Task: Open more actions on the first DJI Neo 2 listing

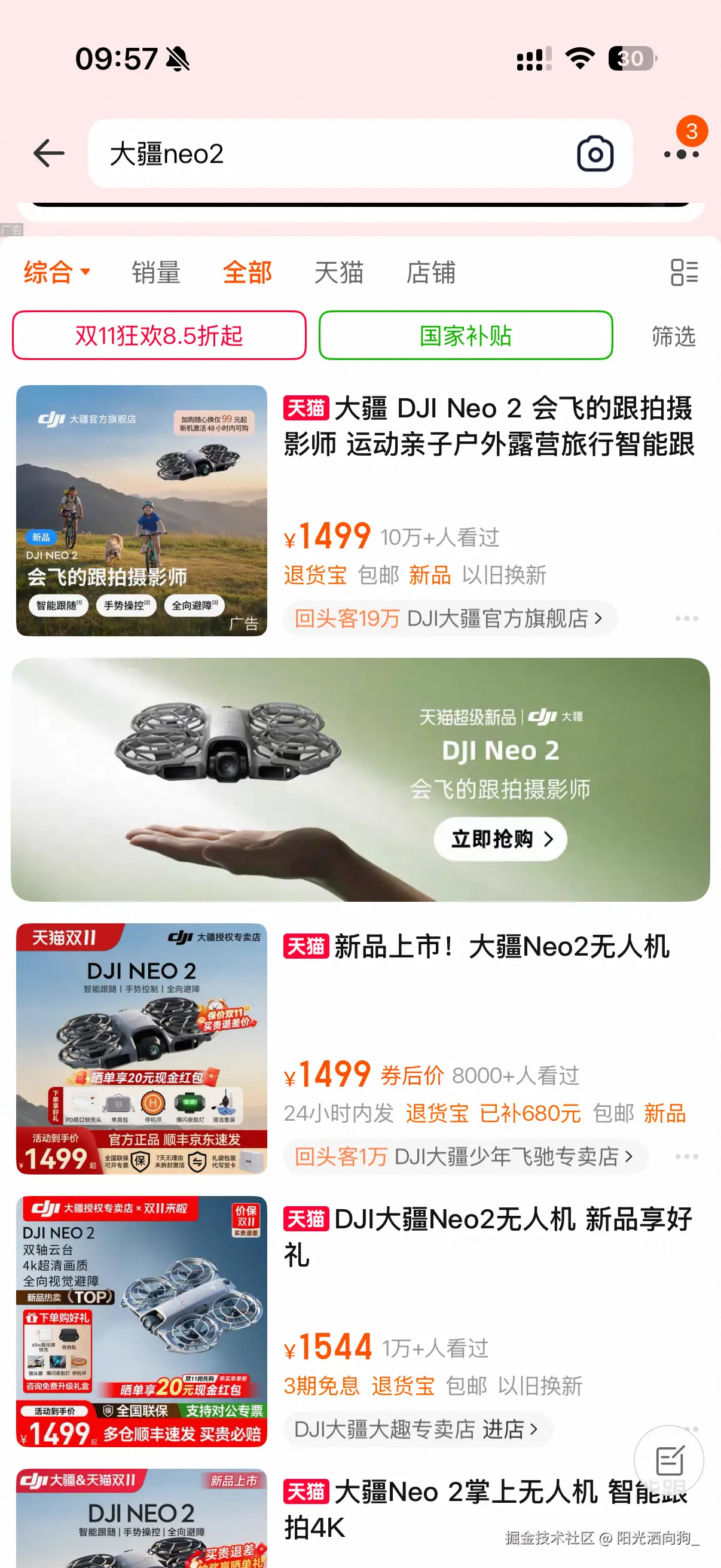Action: tap(686, 617)
